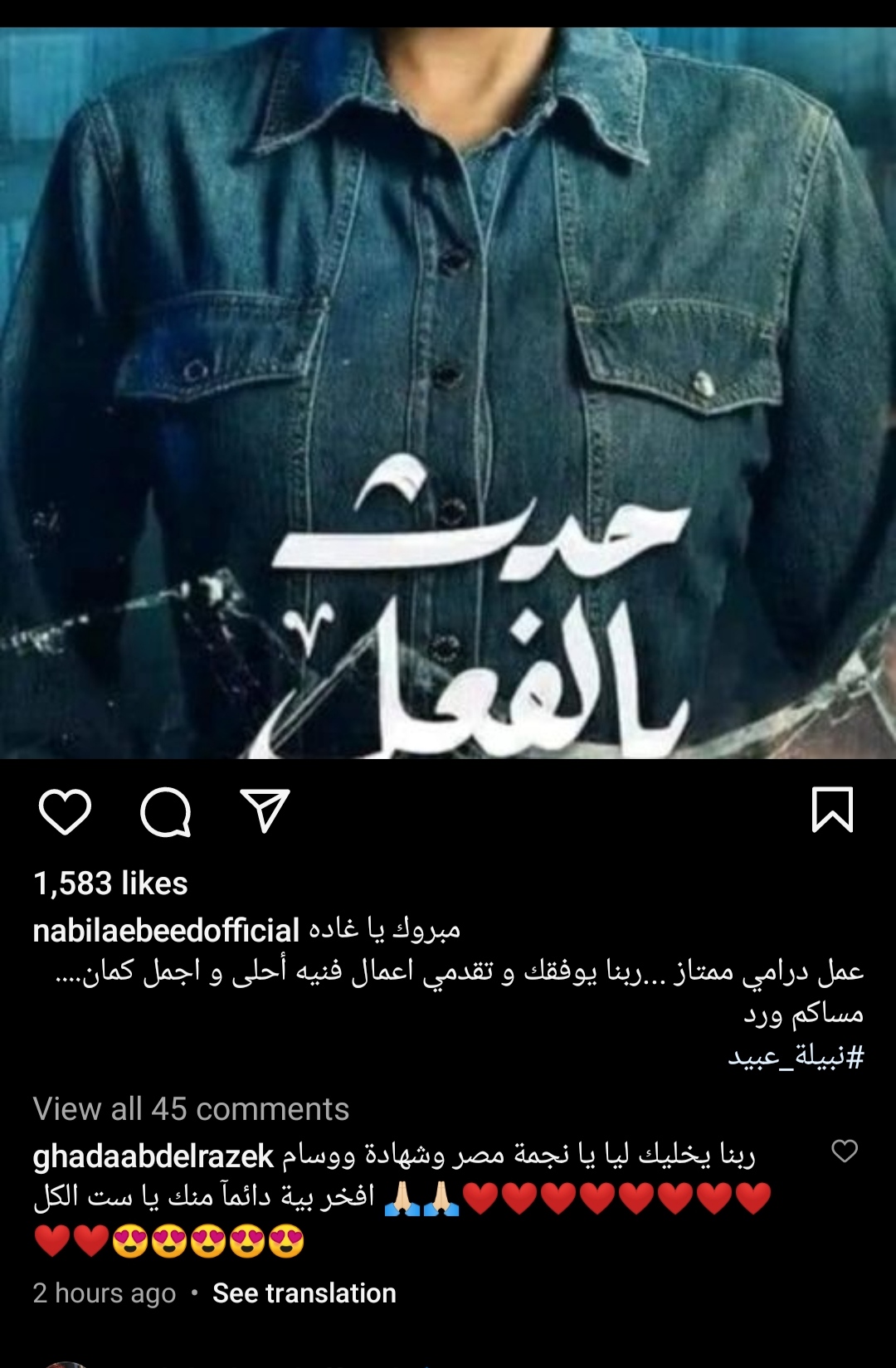Open the 1,583 likes list
Image resolution: width=896 pixels, height=1368 pixels.
click(110, 884)
